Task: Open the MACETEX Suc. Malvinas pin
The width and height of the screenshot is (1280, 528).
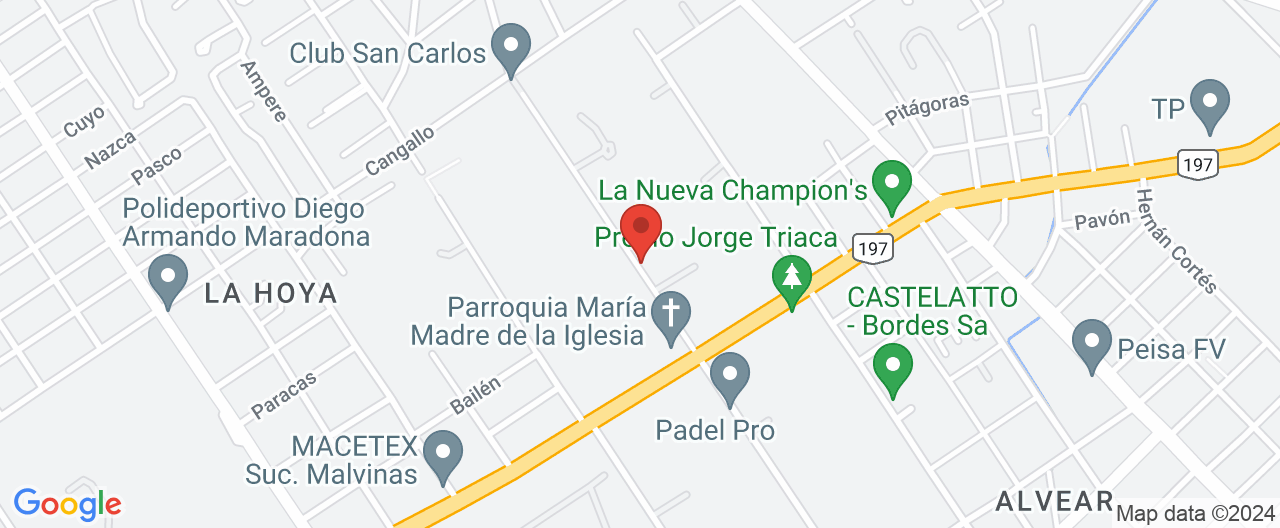Action: pyautogui.click(x=442, y=455)
